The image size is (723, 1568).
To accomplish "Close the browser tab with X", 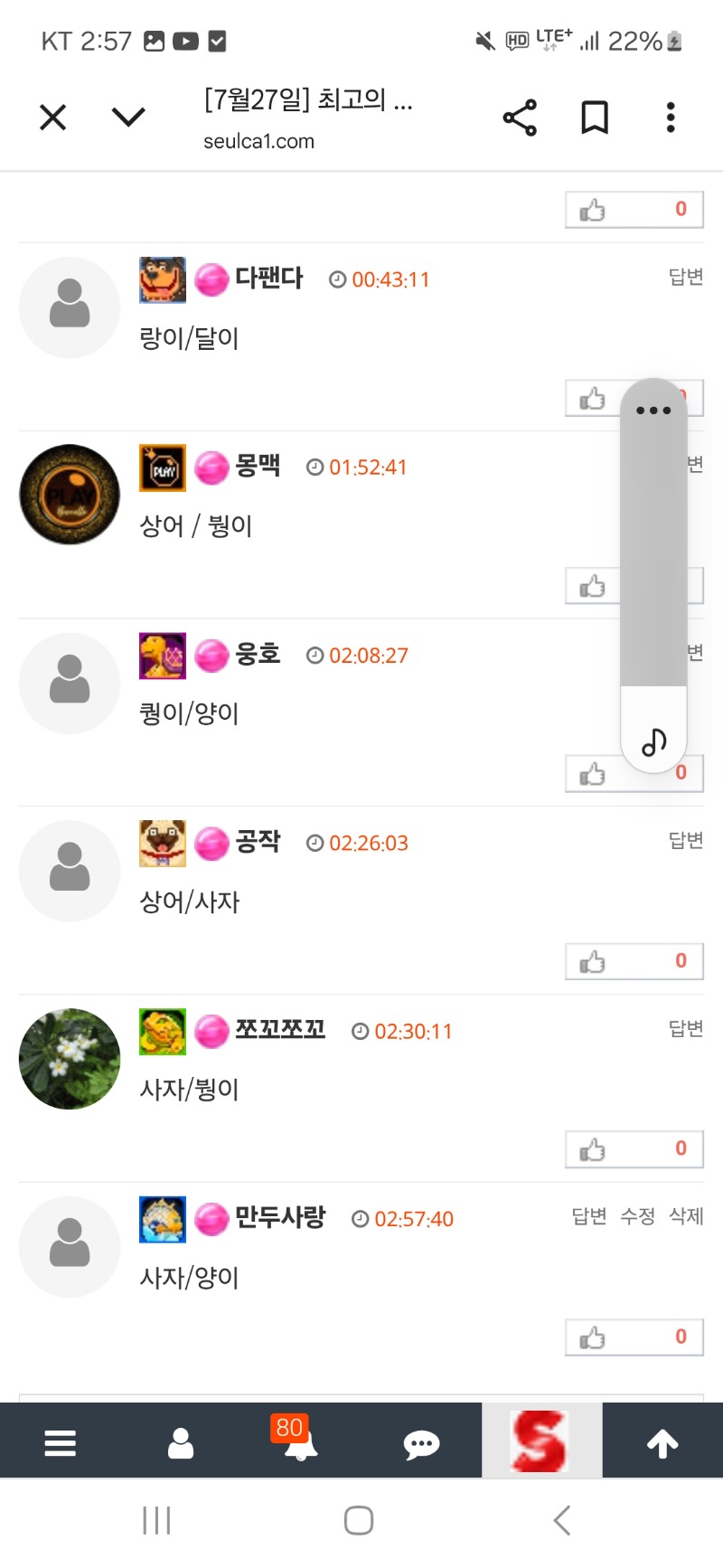I will (x=53, y=118).
